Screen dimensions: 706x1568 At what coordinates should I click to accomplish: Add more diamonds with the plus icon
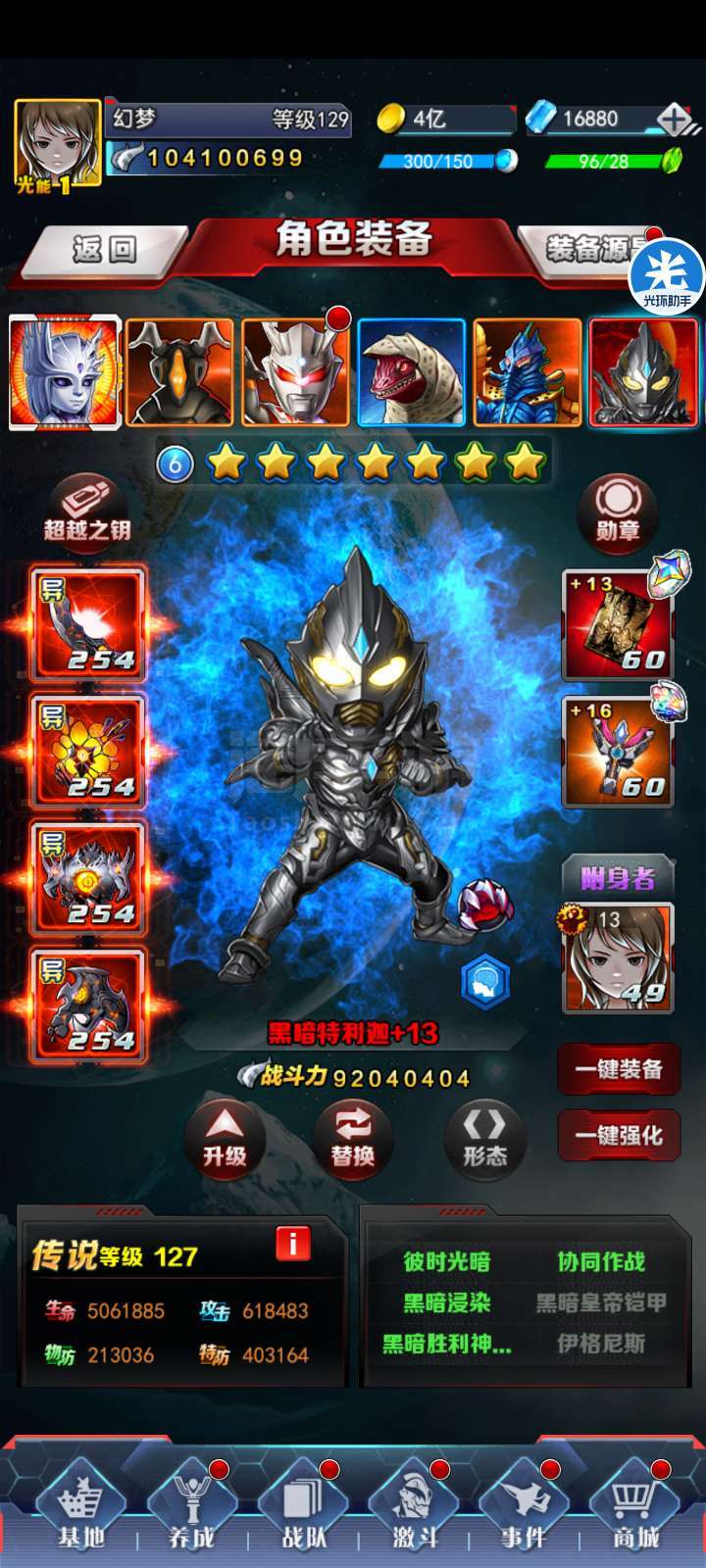(x=675, y=120)
